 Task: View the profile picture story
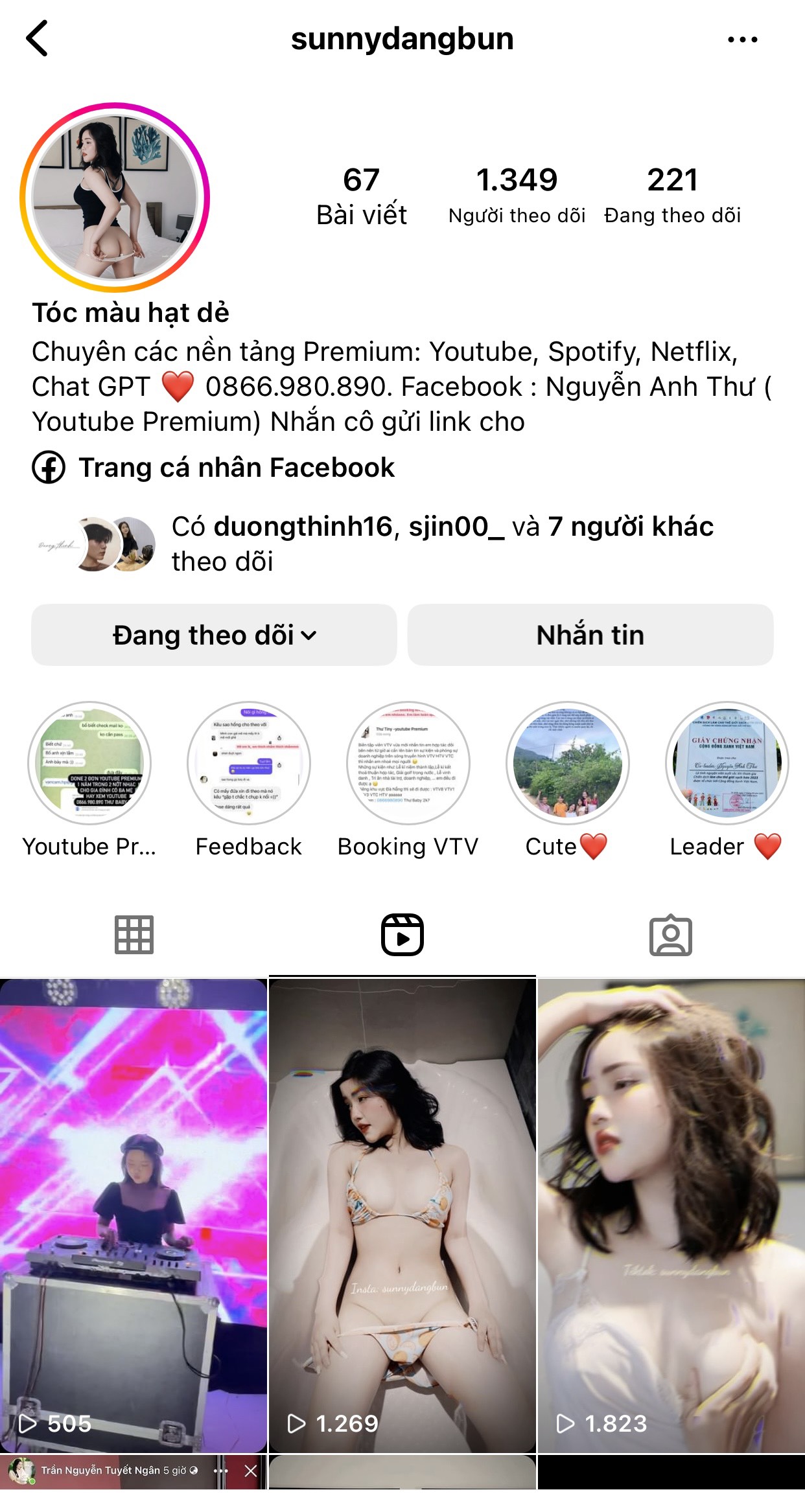(115, 197)
